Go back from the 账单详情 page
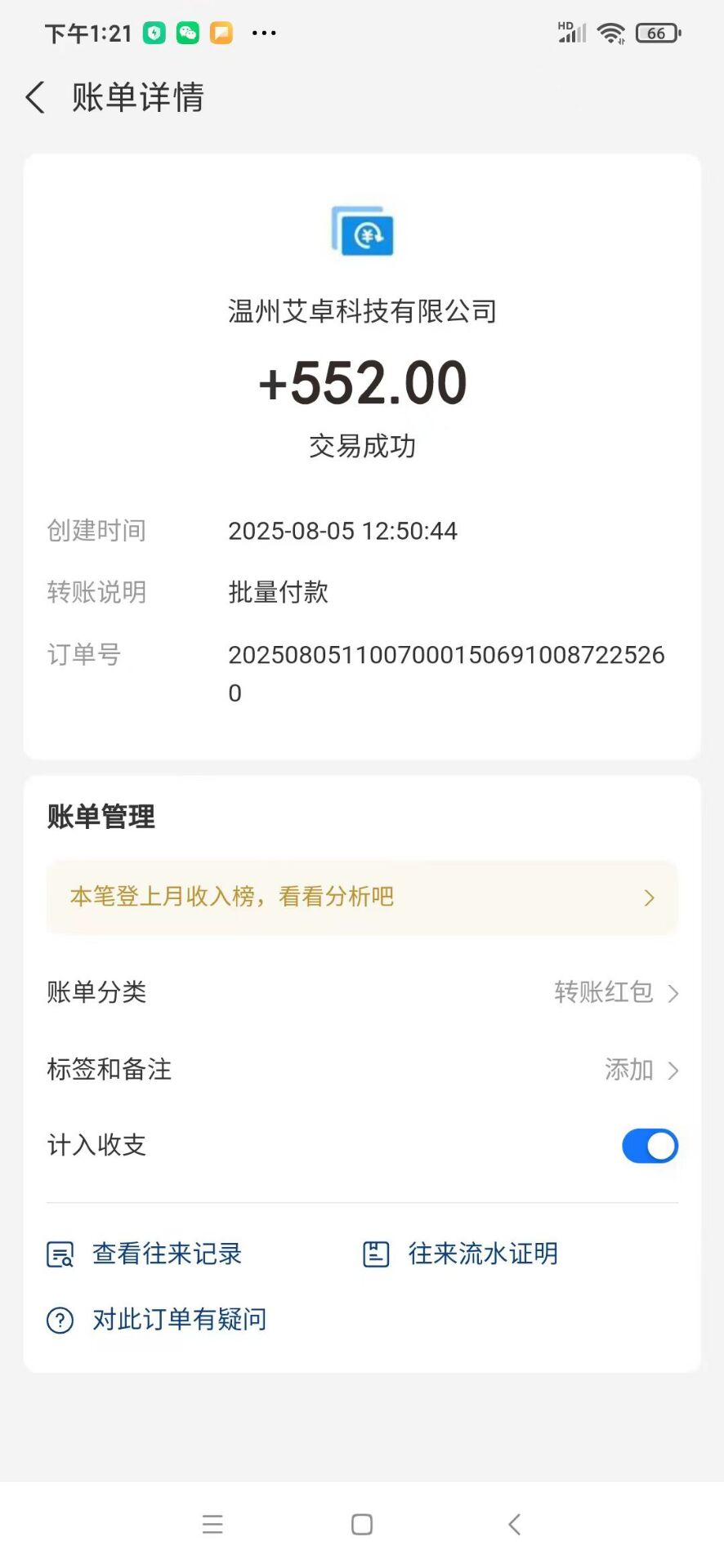The image size is (724, 1568). [35, 98]
